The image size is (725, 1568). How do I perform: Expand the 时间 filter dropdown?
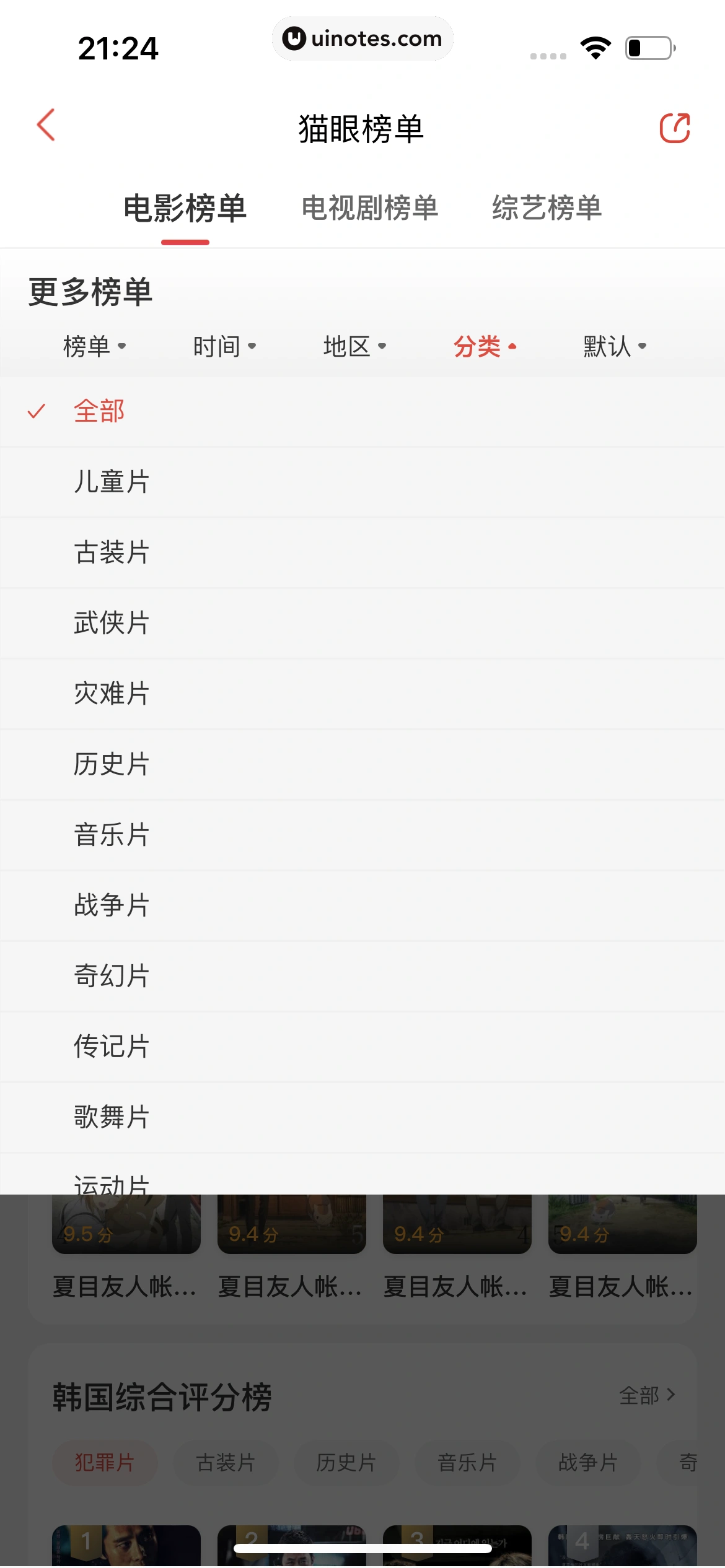click(x=224, y=346)
